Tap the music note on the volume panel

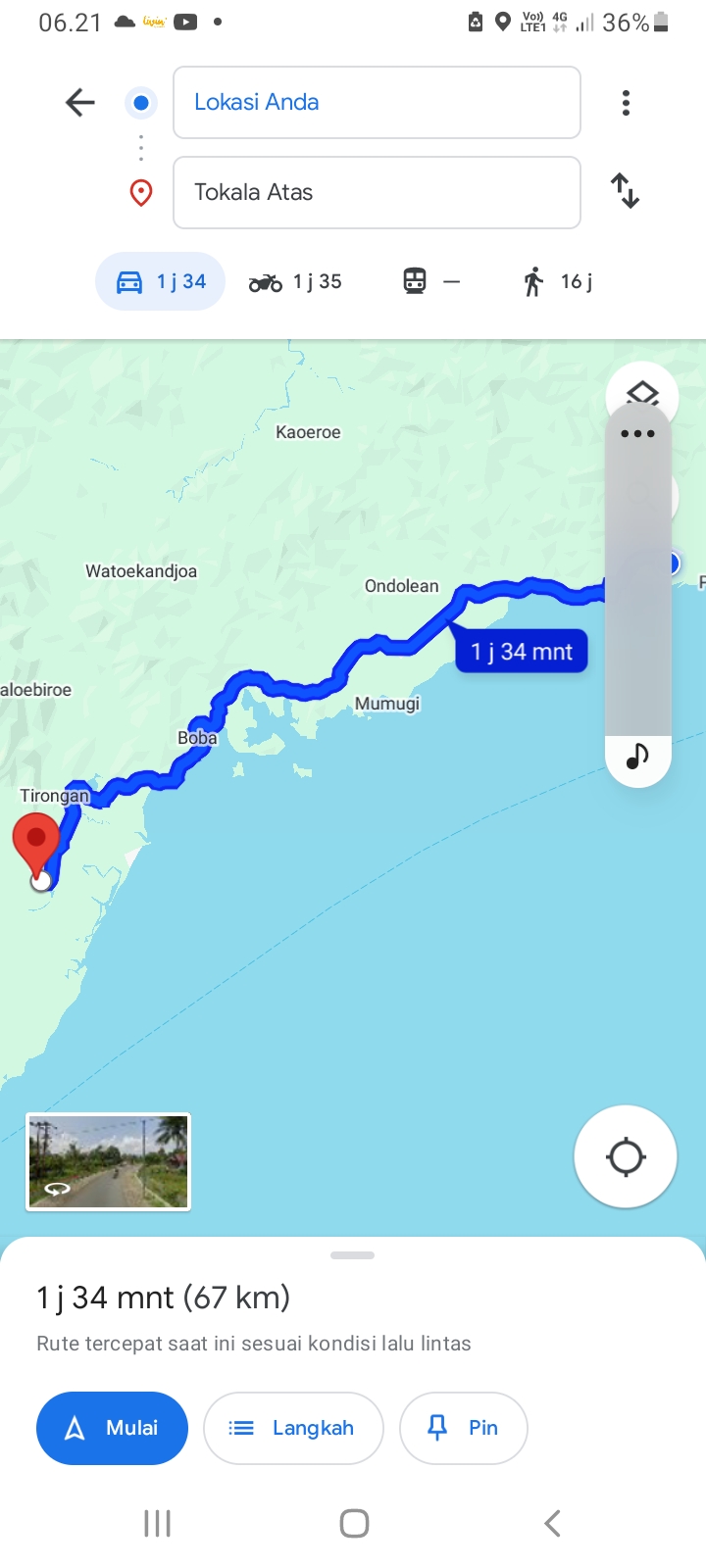pos(637,756)
